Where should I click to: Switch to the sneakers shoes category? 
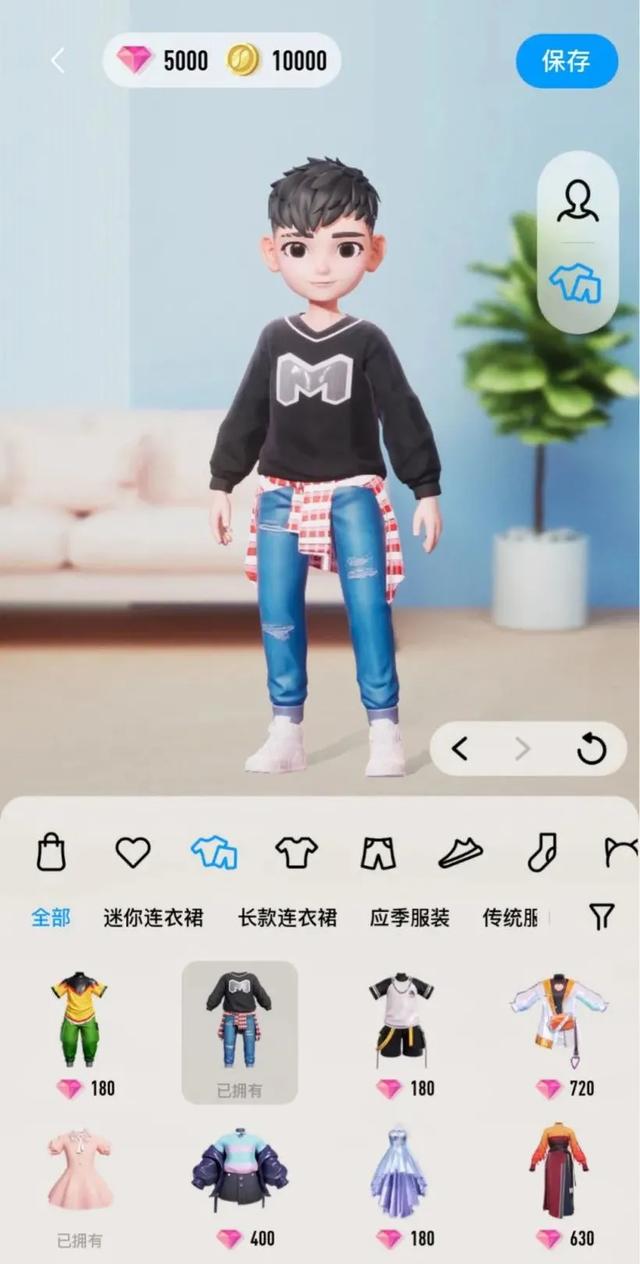click(x=460, y=852)
